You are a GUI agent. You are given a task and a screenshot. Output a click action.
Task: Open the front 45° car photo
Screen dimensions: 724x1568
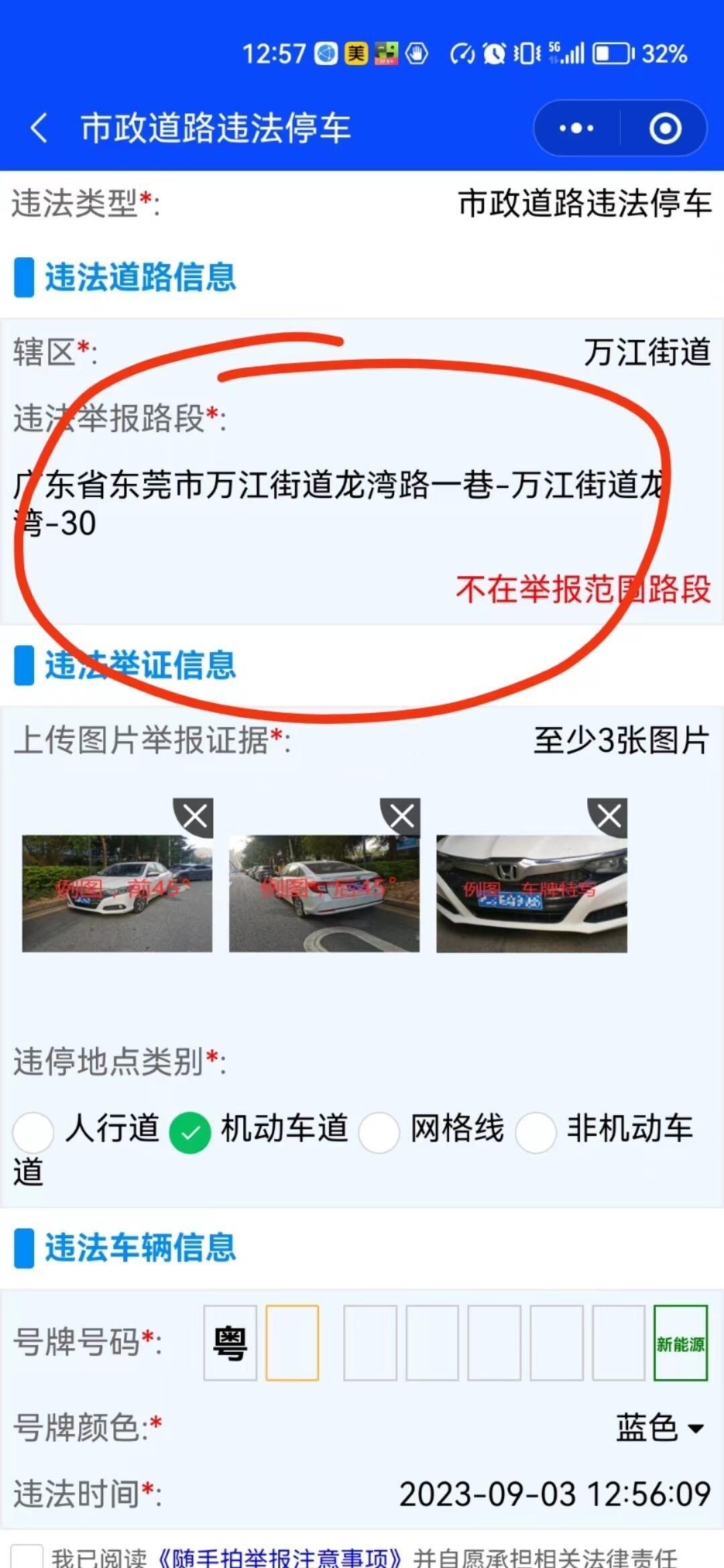pos(117,893)
